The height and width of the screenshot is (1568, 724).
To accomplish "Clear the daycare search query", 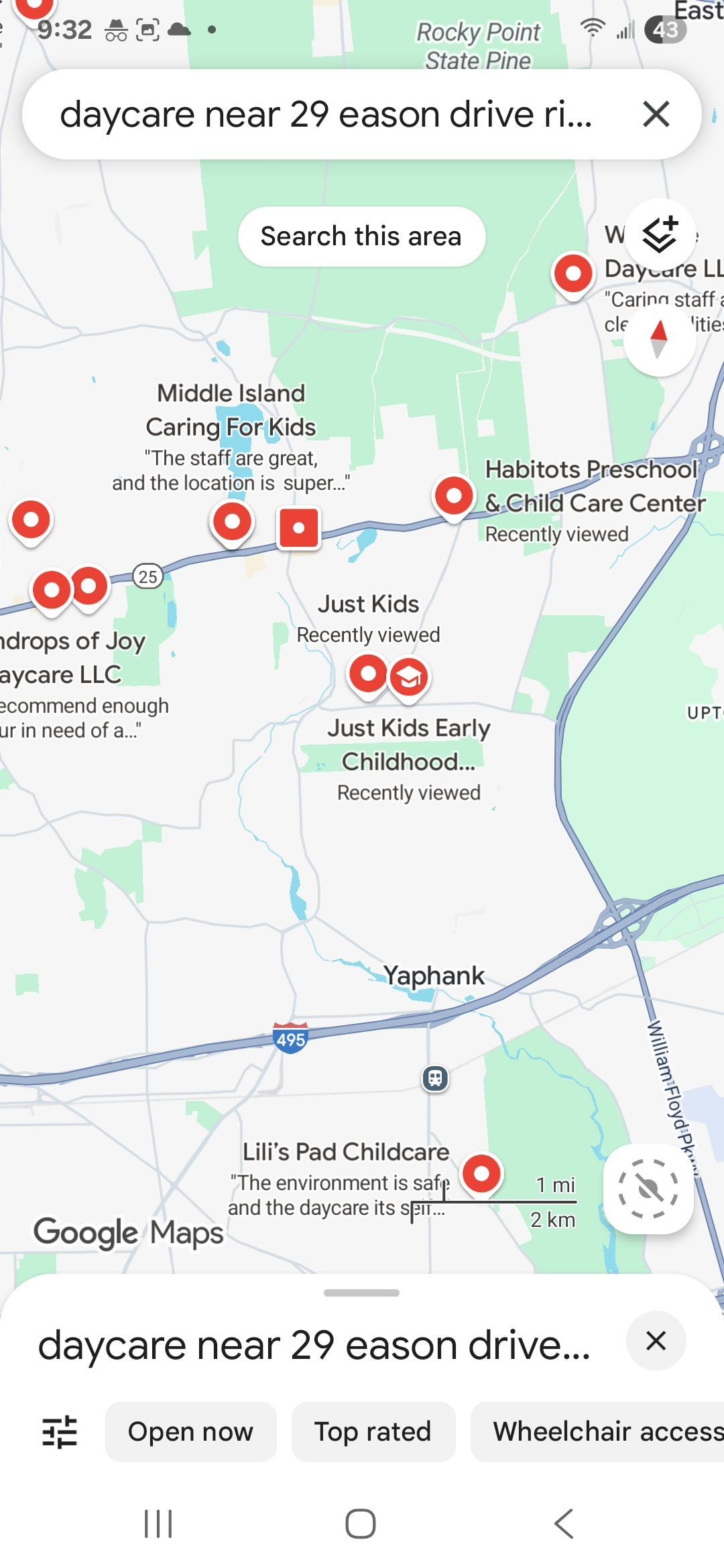I will [x=656, y=114].
